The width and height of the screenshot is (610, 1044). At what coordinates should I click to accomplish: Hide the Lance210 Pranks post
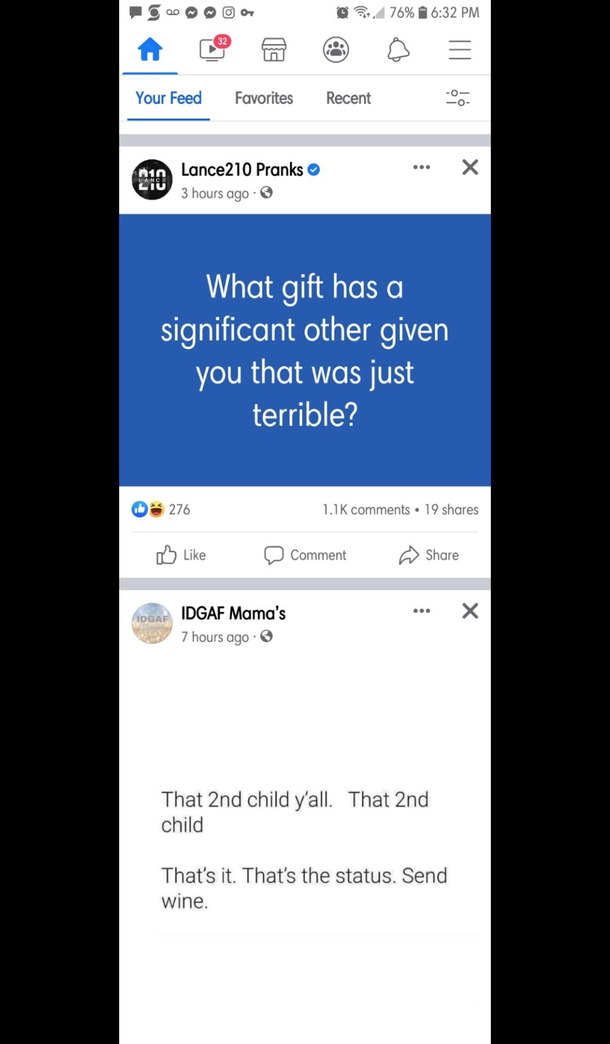(470, 168)
